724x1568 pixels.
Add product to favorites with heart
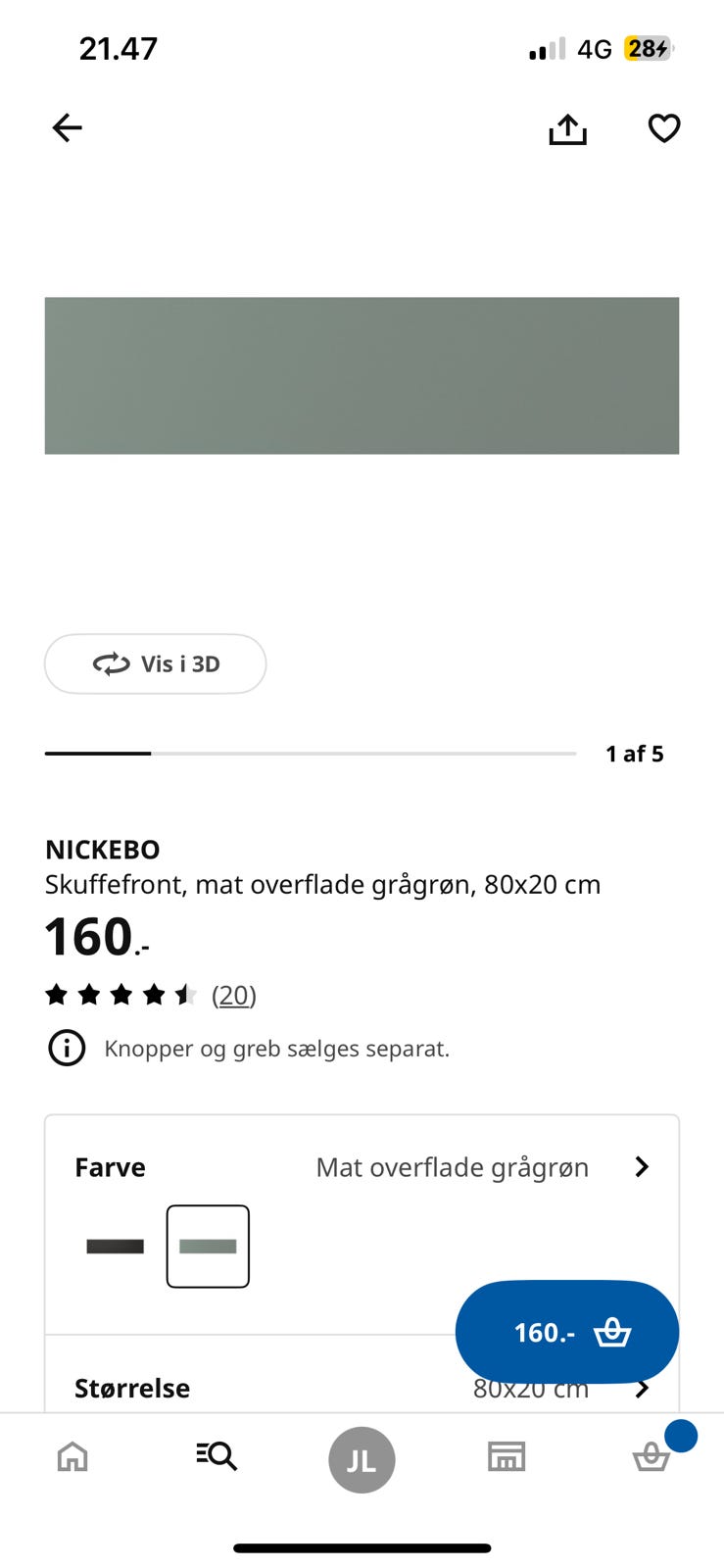click(x=664, y=128)
